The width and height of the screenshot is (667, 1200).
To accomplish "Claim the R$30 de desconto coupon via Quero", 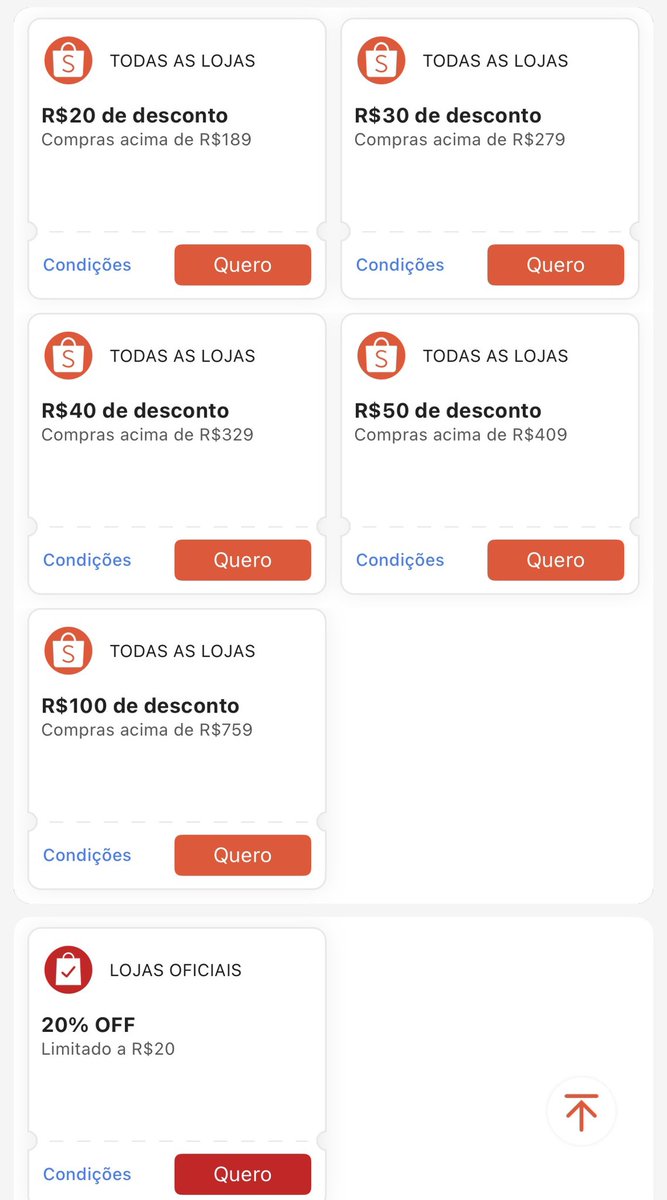I will tap(555, 265).
